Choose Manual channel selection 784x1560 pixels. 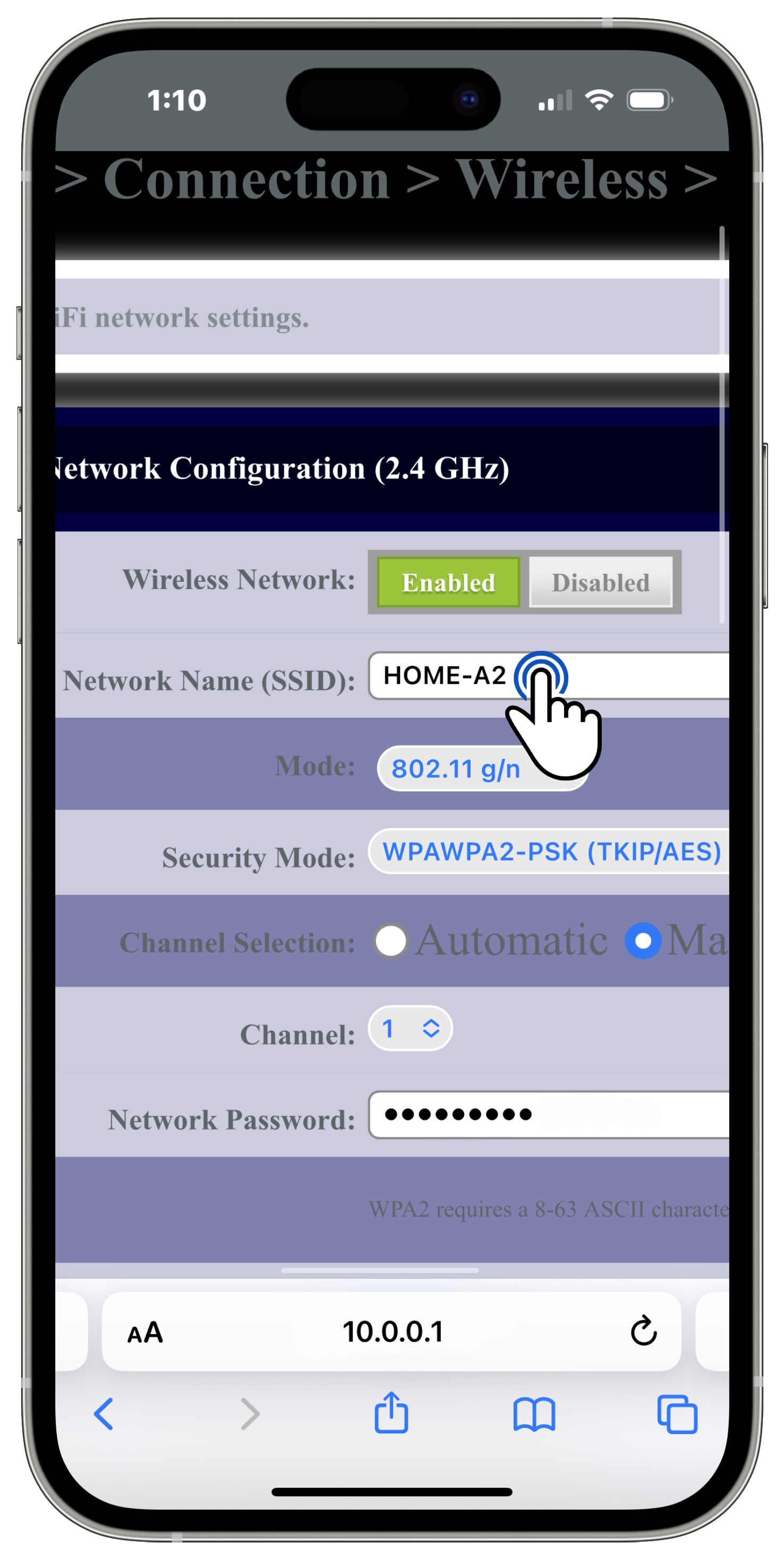pyautogui.click(x=642, y=940)
